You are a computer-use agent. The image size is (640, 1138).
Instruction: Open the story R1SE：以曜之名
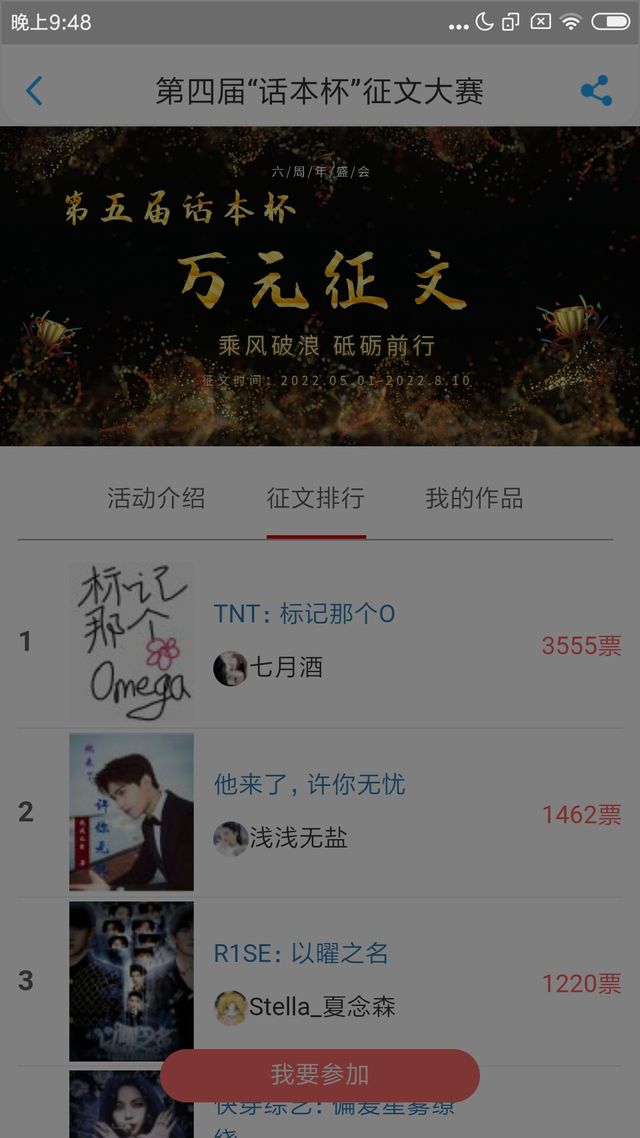301,953
